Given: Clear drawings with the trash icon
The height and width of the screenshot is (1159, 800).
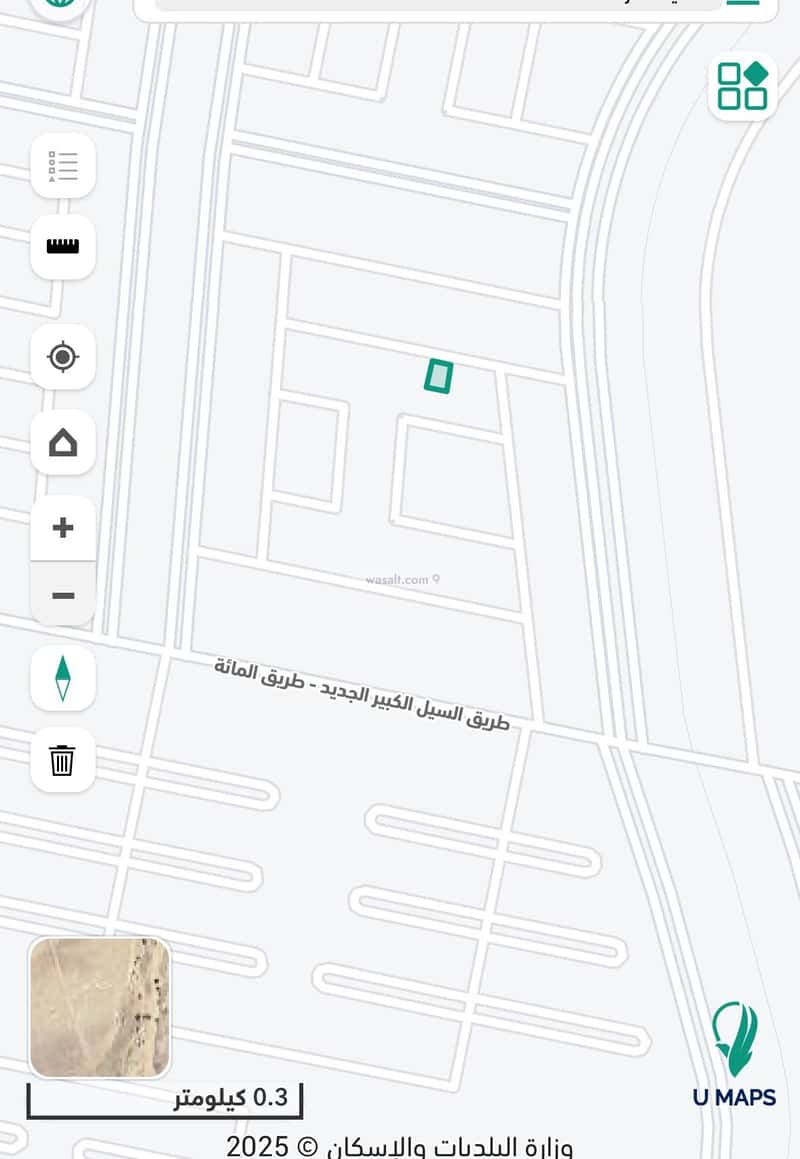Looking at the screenshot, I should coord(63,760).
